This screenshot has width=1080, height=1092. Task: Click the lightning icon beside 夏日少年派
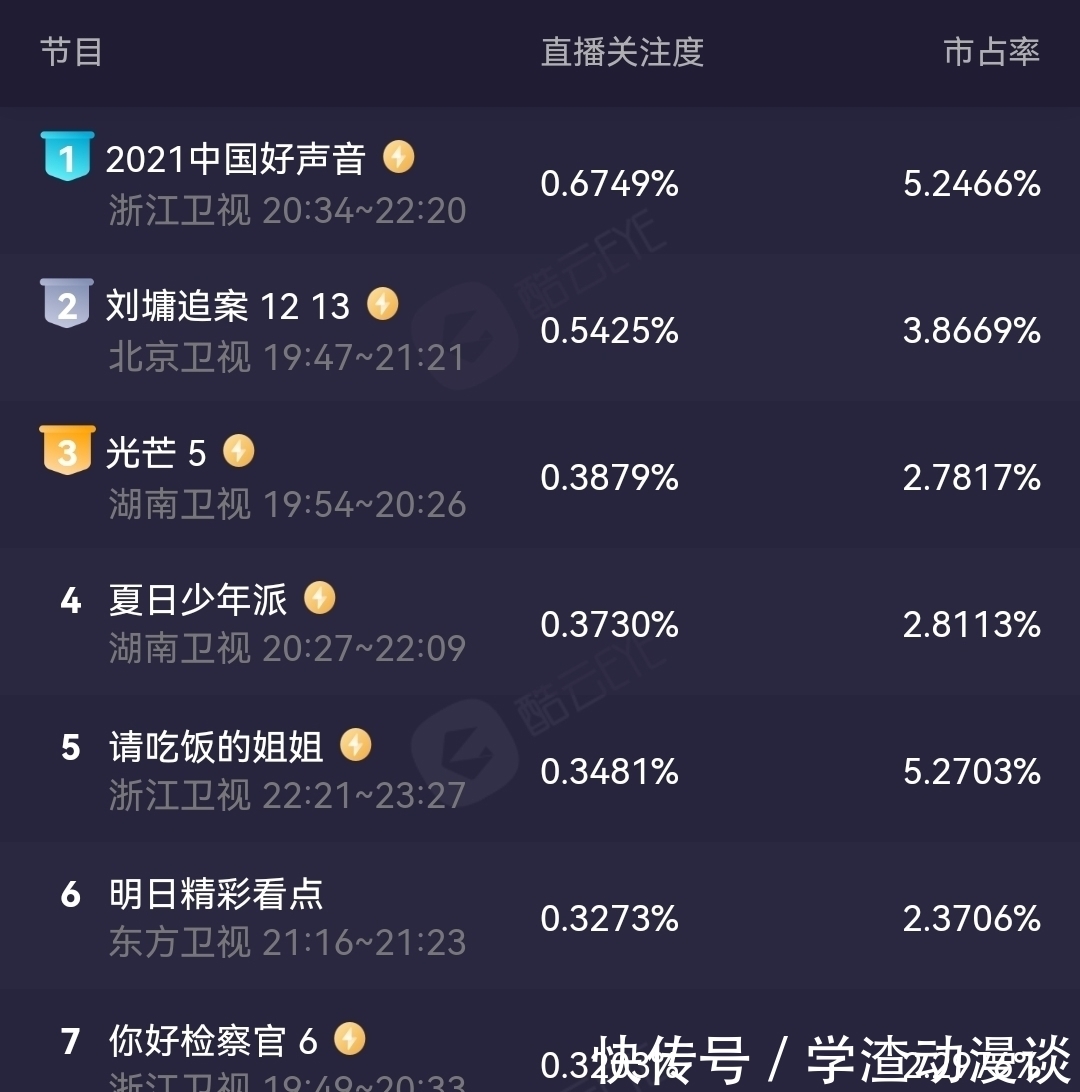pos(320,598)
